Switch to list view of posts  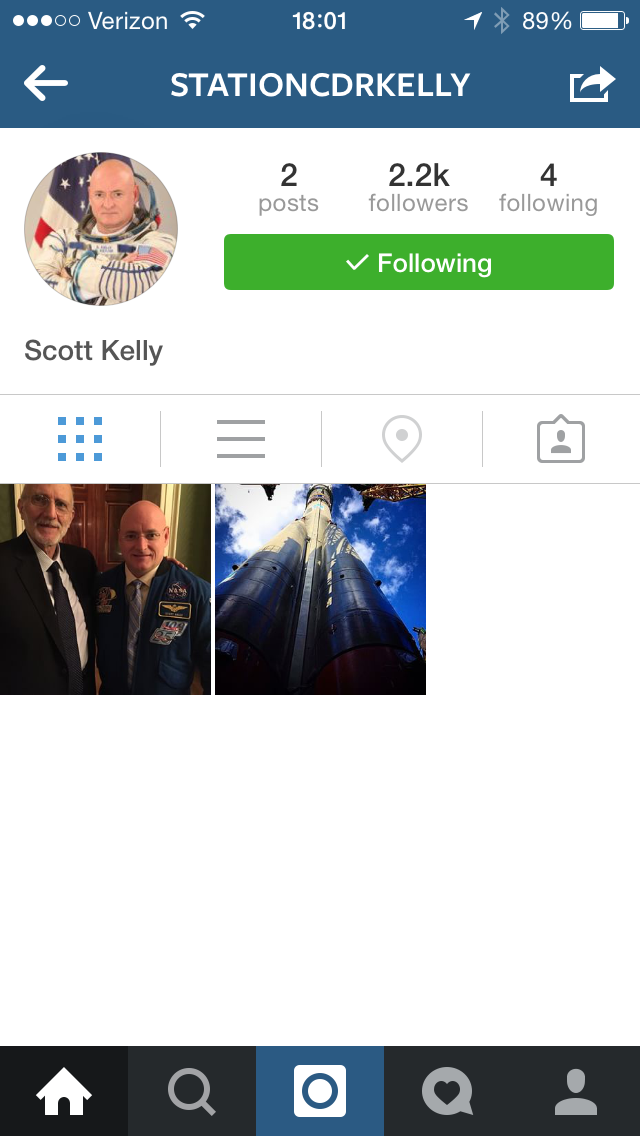click(x=241, y=439)
